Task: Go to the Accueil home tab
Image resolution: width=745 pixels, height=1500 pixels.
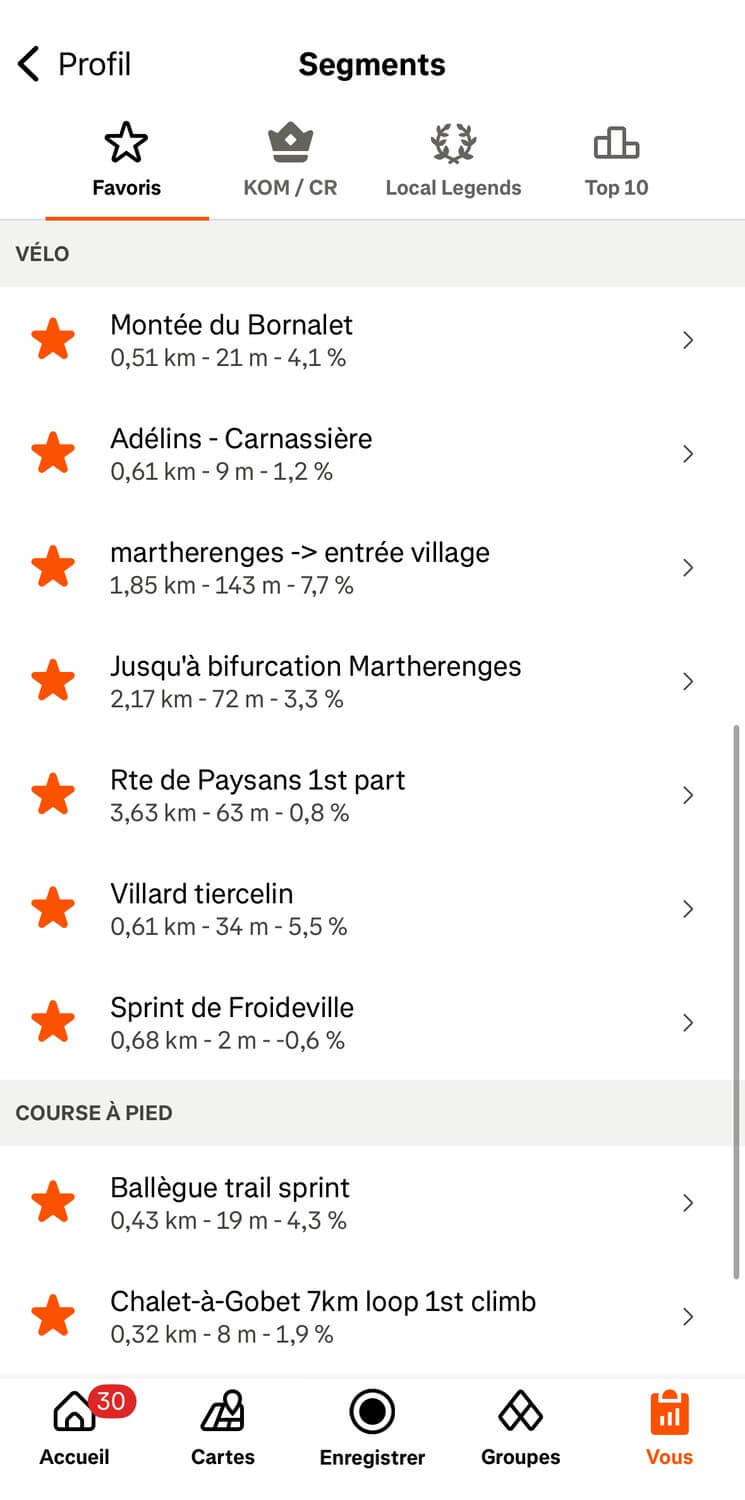Action: point(75,1428)
